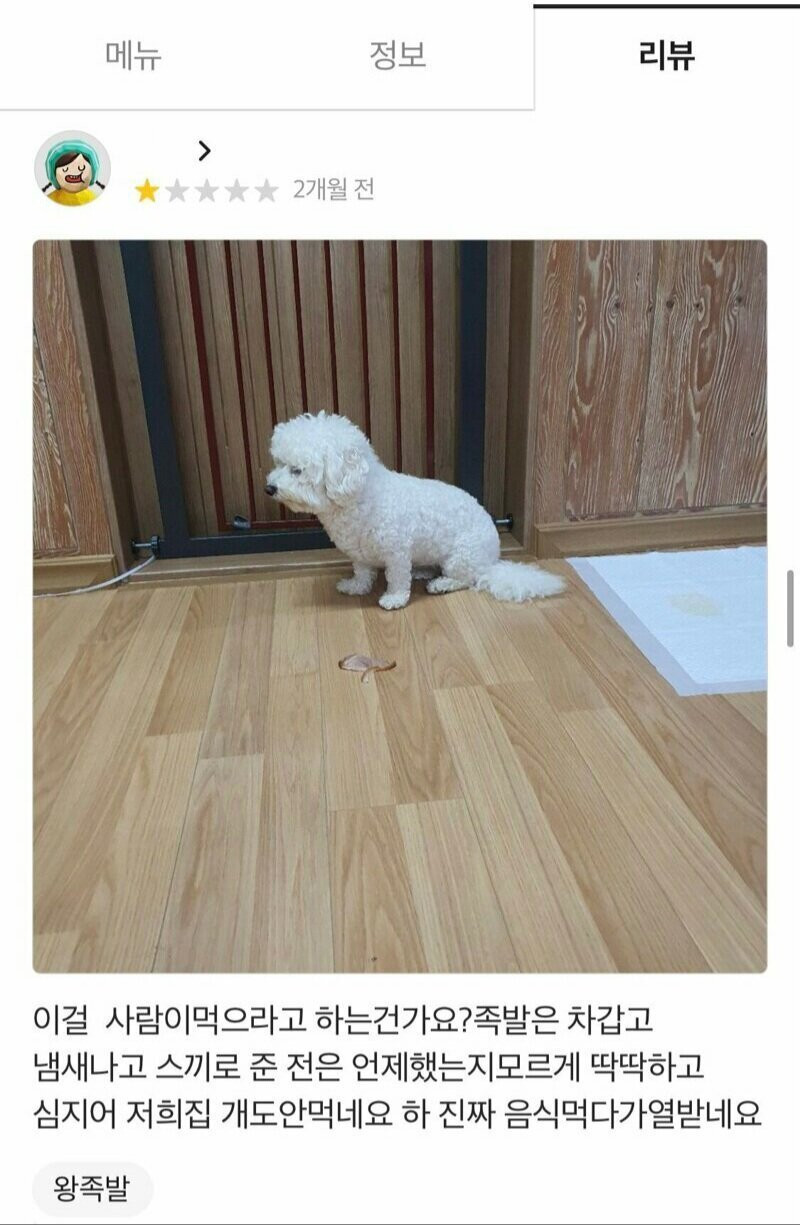Tap the 왕족발 menu chip
This screenshot has height=1225, width=800.
pyautogui.click(x=93, y=1189)
